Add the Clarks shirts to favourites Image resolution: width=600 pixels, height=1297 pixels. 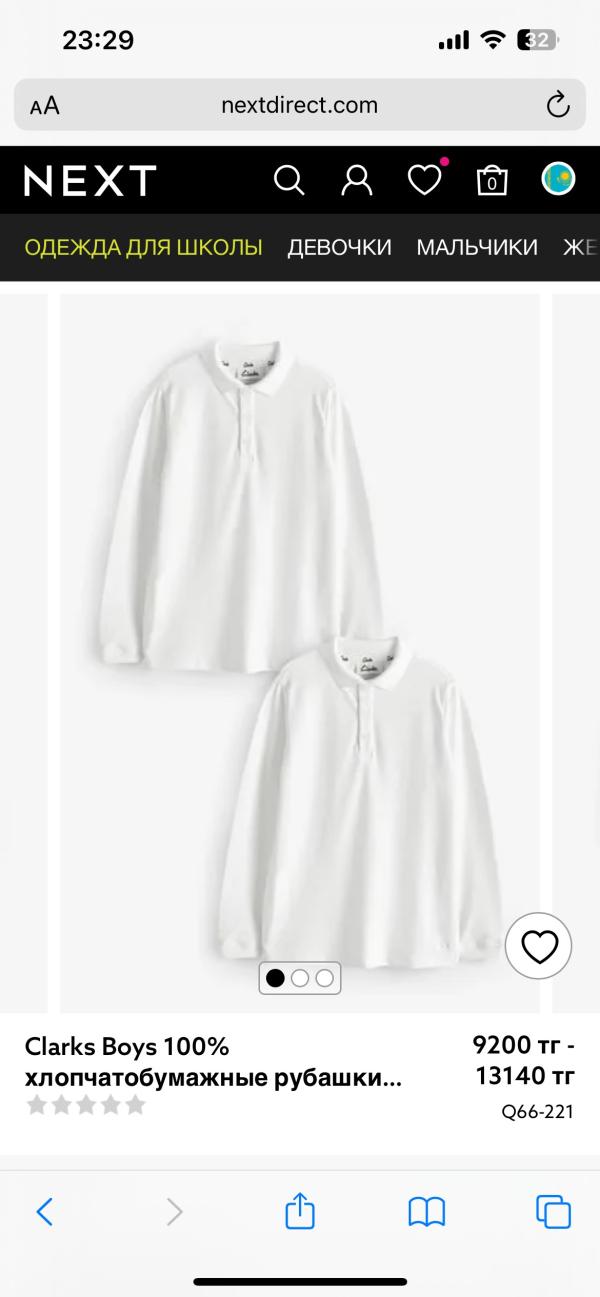click(x=538, y=945)
